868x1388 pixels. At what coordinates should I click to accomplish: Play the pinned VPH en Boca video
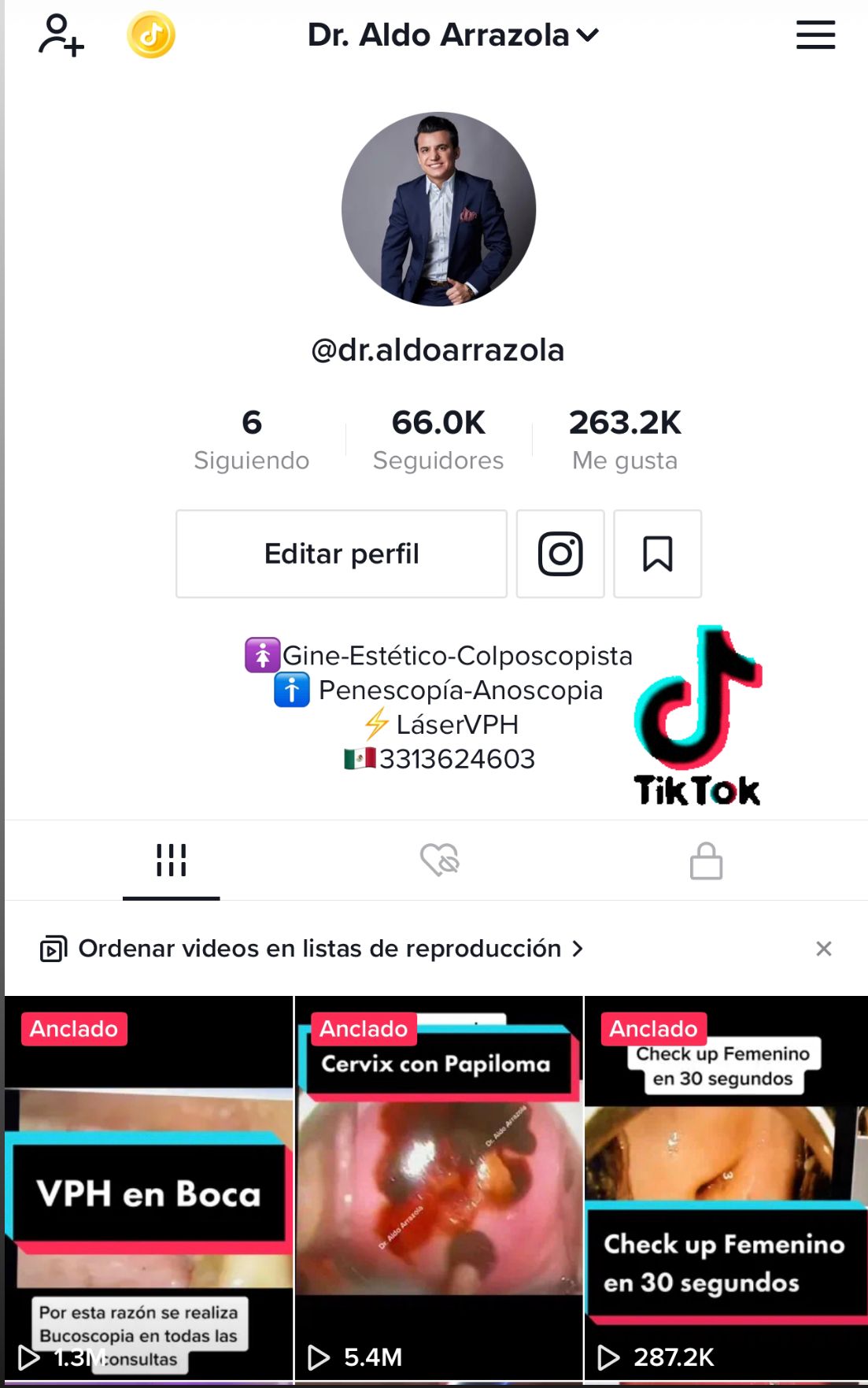(149, 1189)
